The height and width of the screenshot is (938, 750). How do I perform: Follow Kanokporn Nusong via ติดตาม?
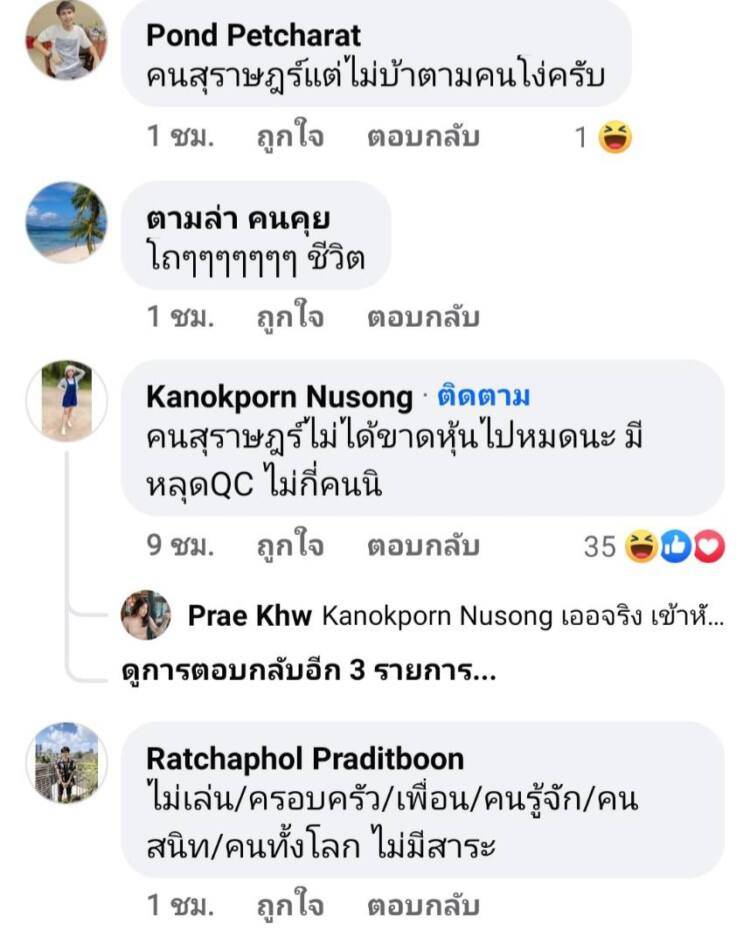point(484,396)
